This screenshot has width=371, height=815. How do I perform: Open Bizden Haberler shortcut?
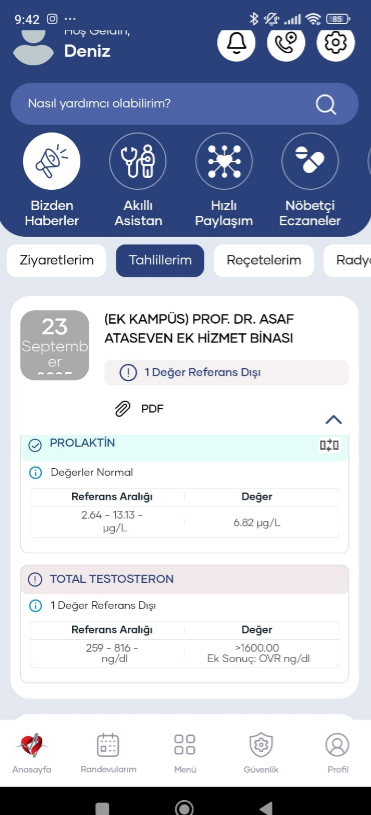tap(51, 180)
